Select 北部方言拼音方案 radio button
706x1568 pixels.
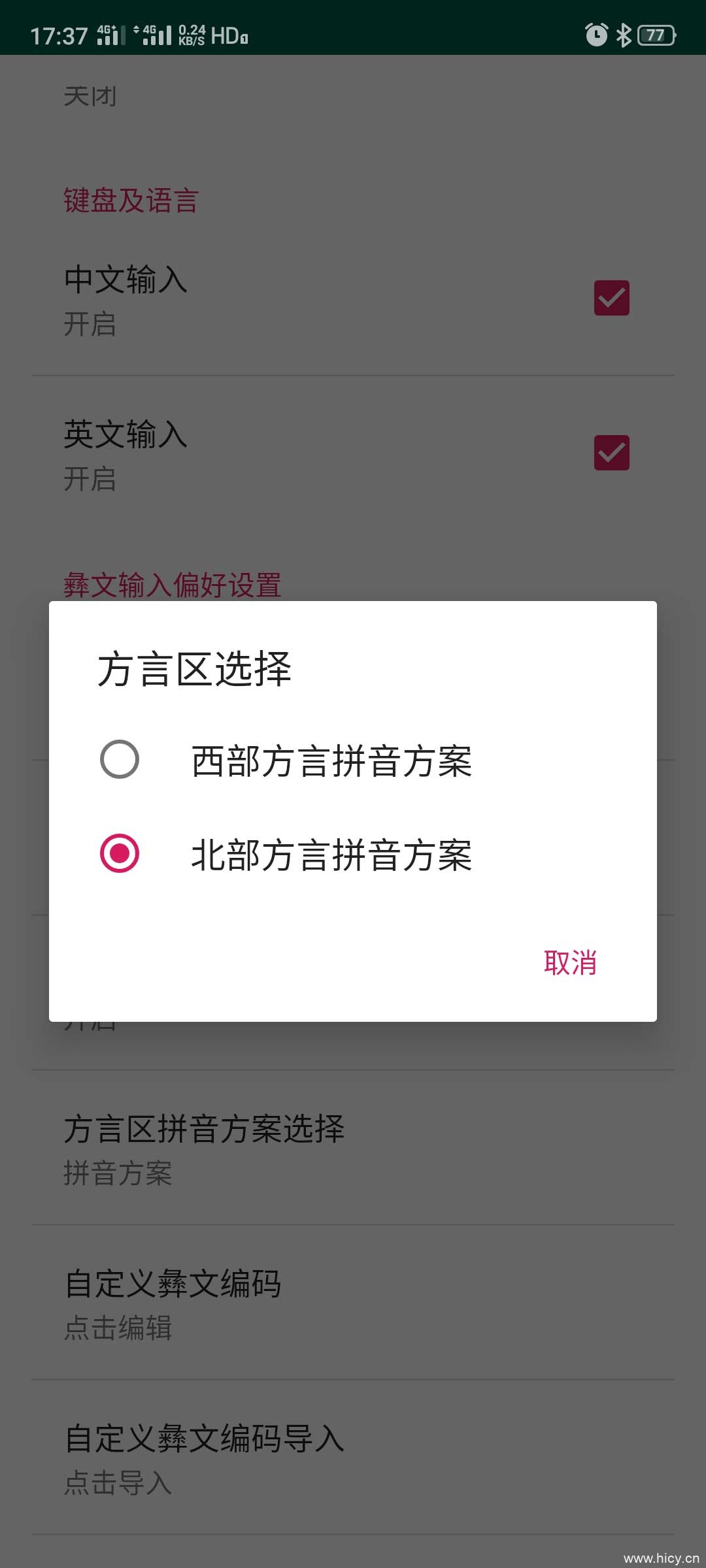tap(119, 854)
